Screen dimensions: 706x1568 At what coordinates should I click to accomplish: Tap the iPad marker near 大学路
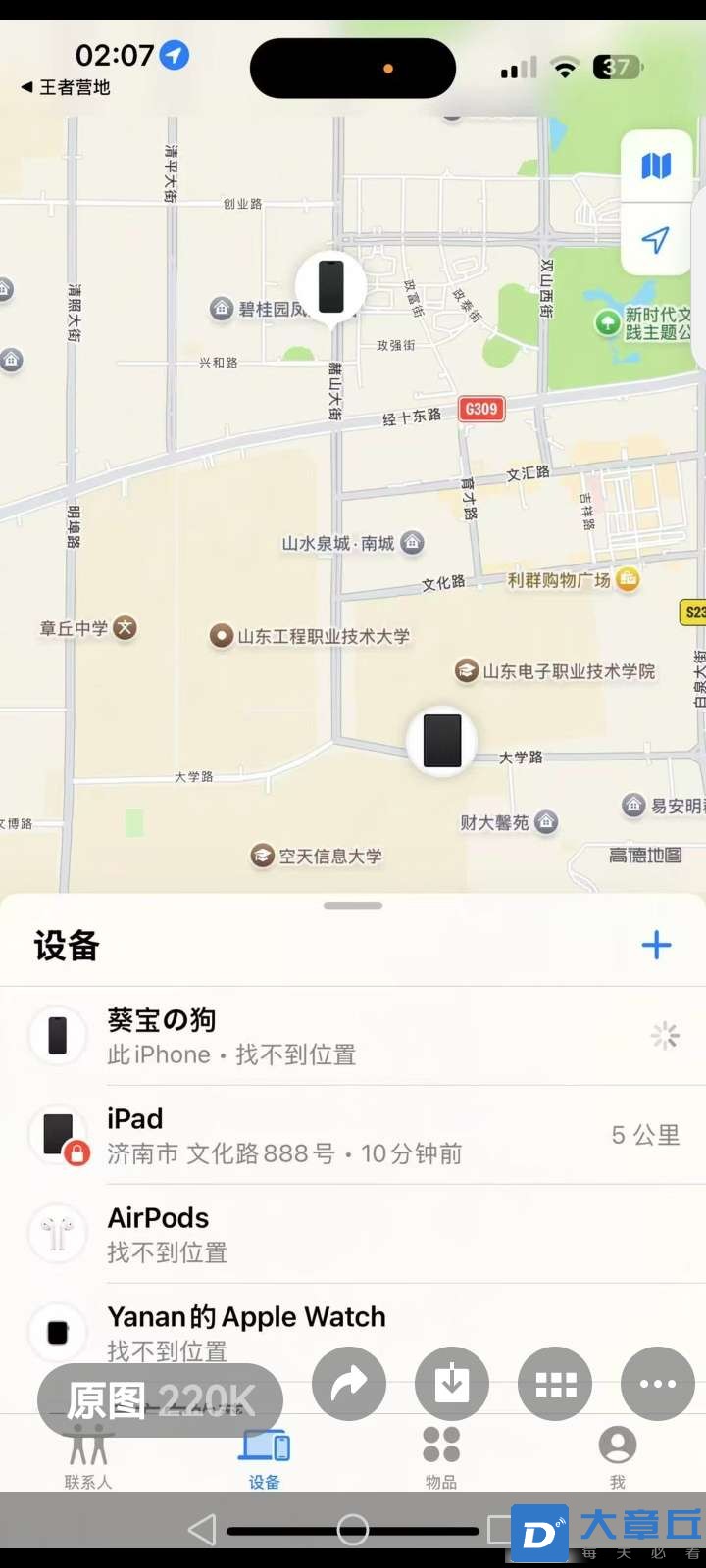441,741
